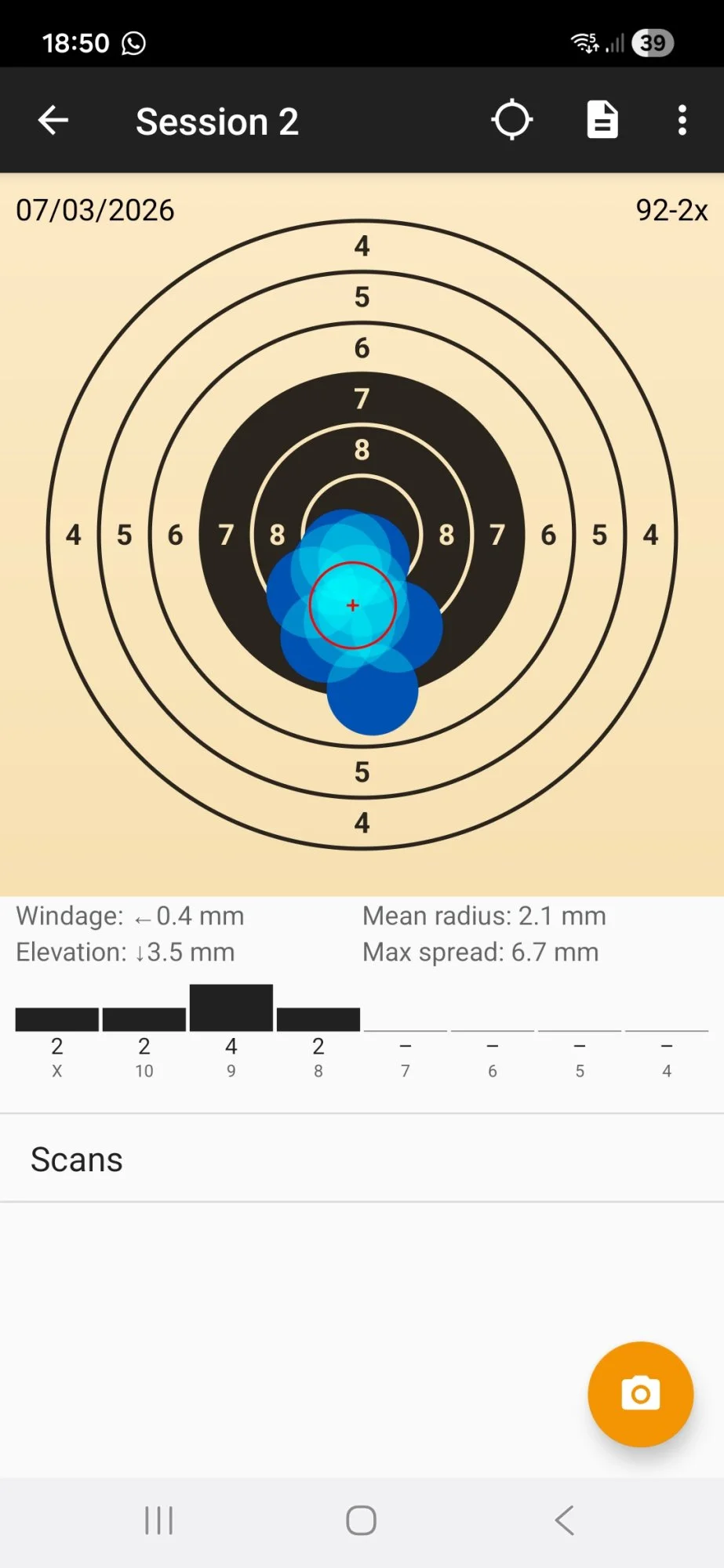Tap the back arrow to leave Session 2
The height and width of the screenshot is (1568, 724).
[52, 120]
